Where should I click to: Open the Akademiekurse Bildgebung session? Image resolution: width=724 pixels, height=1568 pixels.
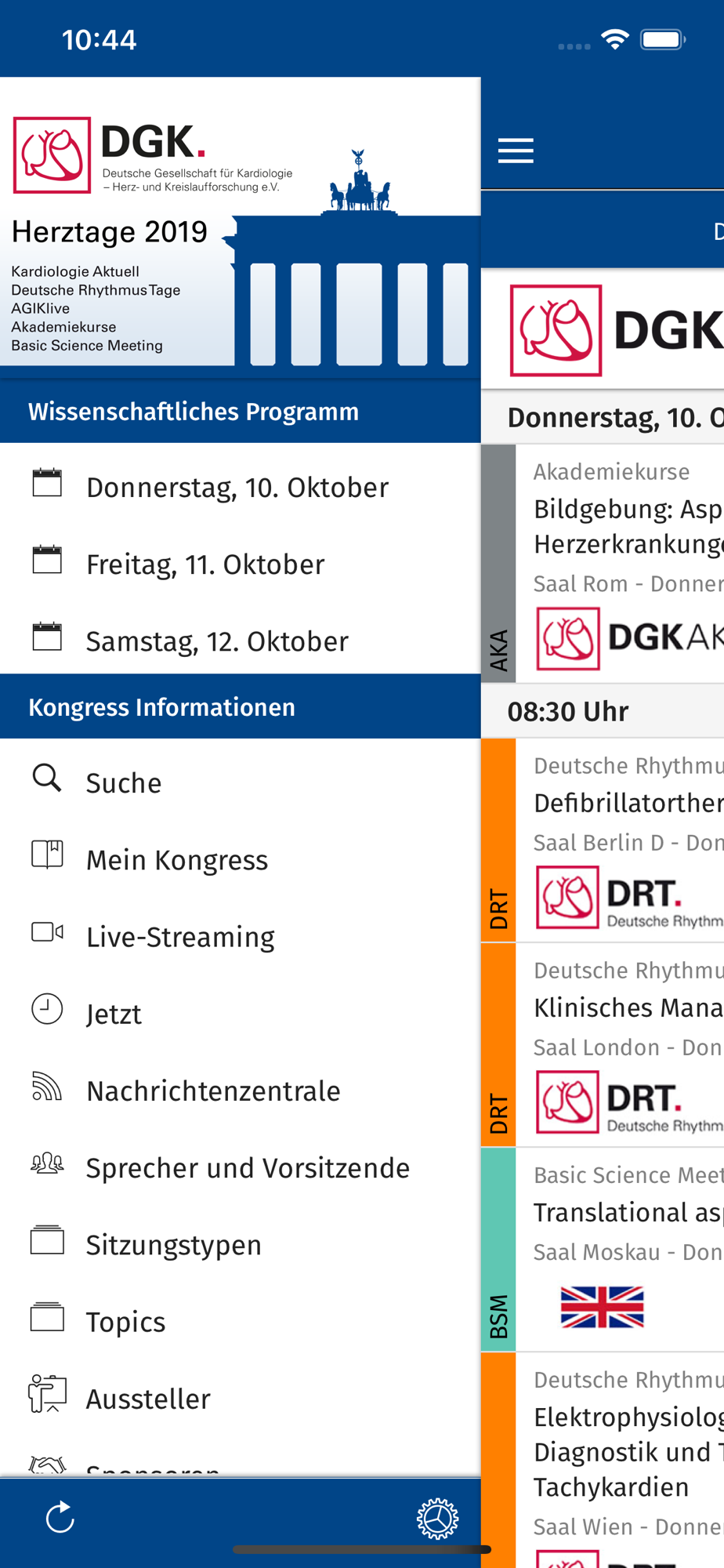603,564
